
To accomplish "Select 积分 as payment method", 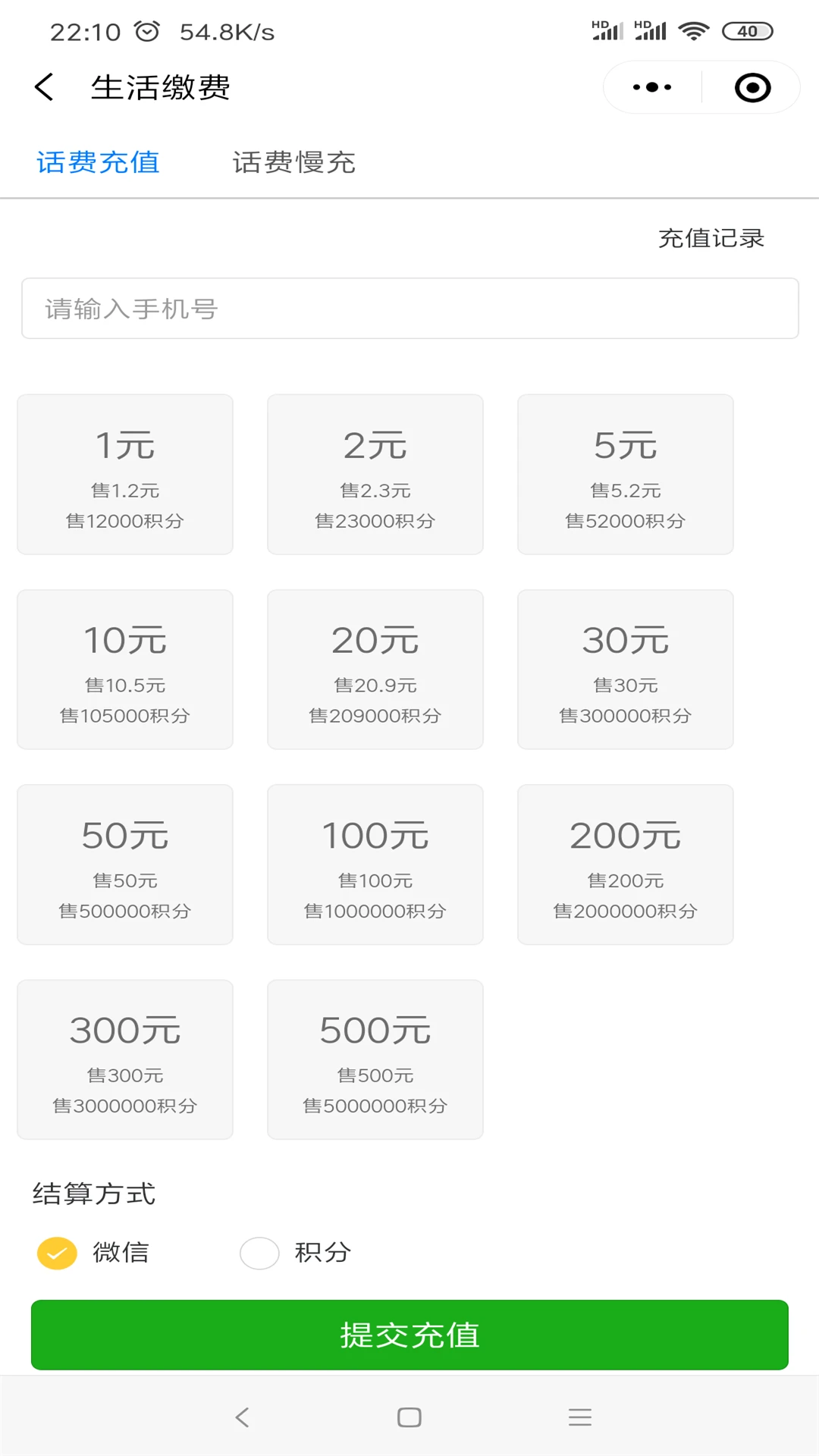I will [260, 1253].
